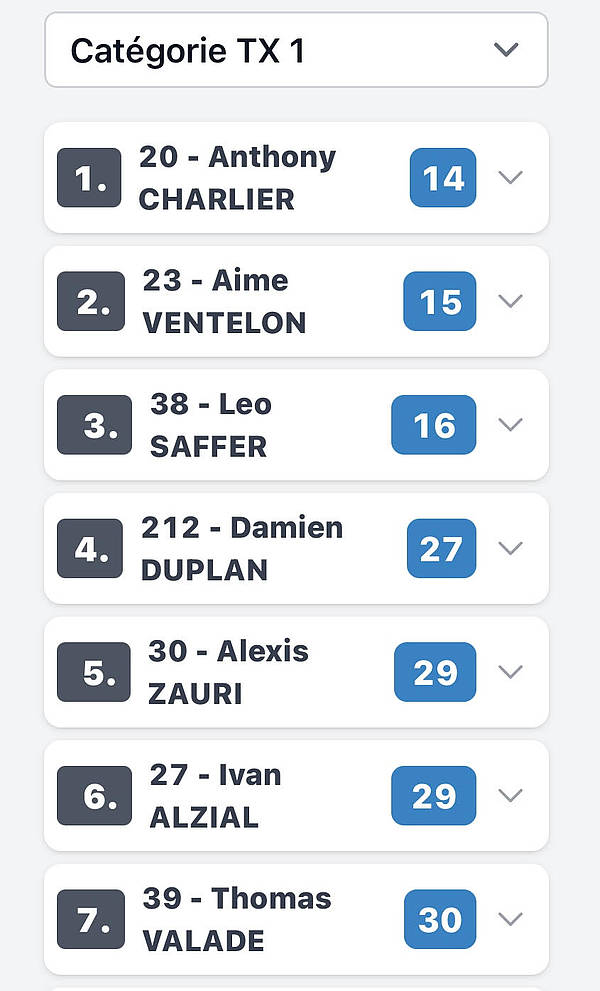The width and height of the screenshot is (600, 991).
Task: Open the Catégorie TX 1 dropdown
Action: pyautogui.click(x=296, y=50)
